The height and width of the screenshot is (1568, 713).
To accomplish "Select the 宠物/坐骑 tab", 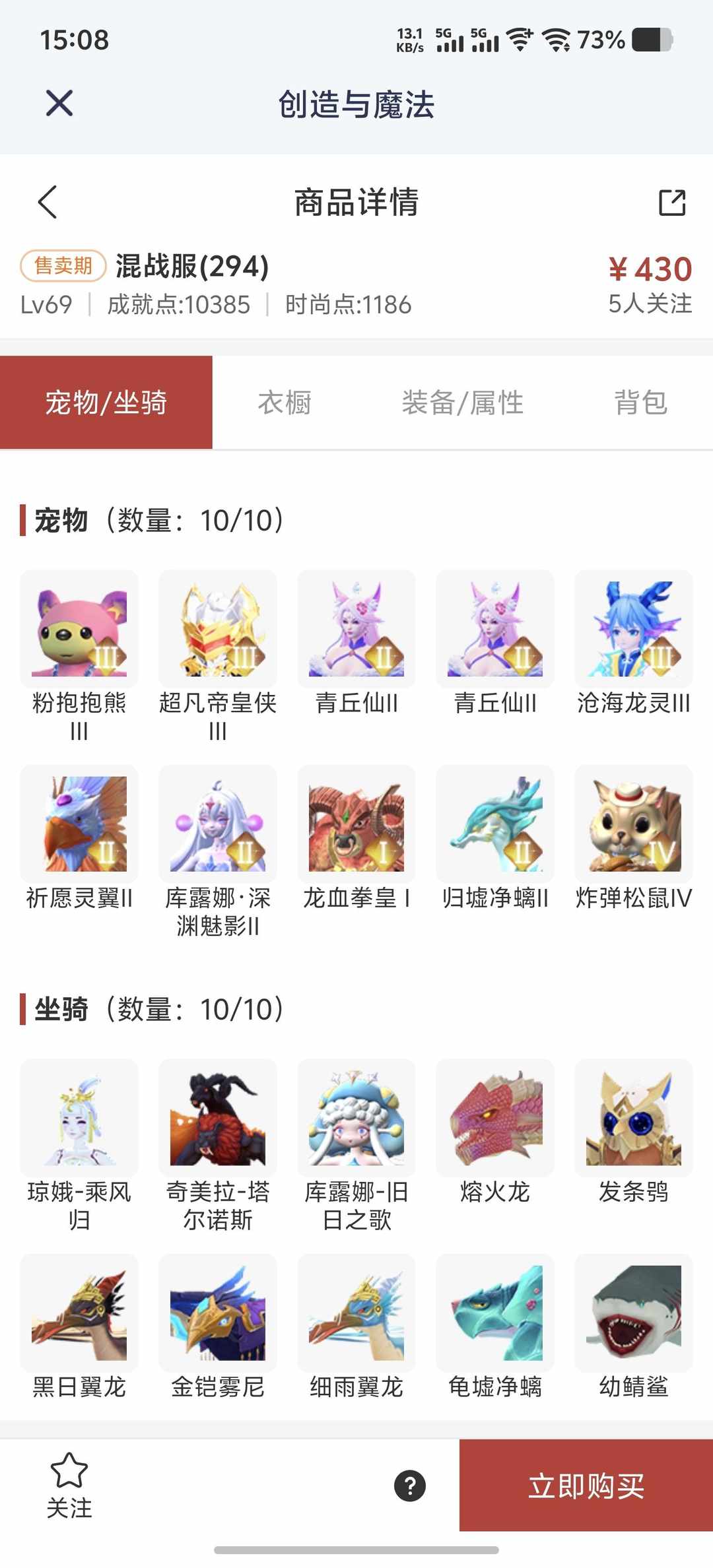I will [106, 403].
